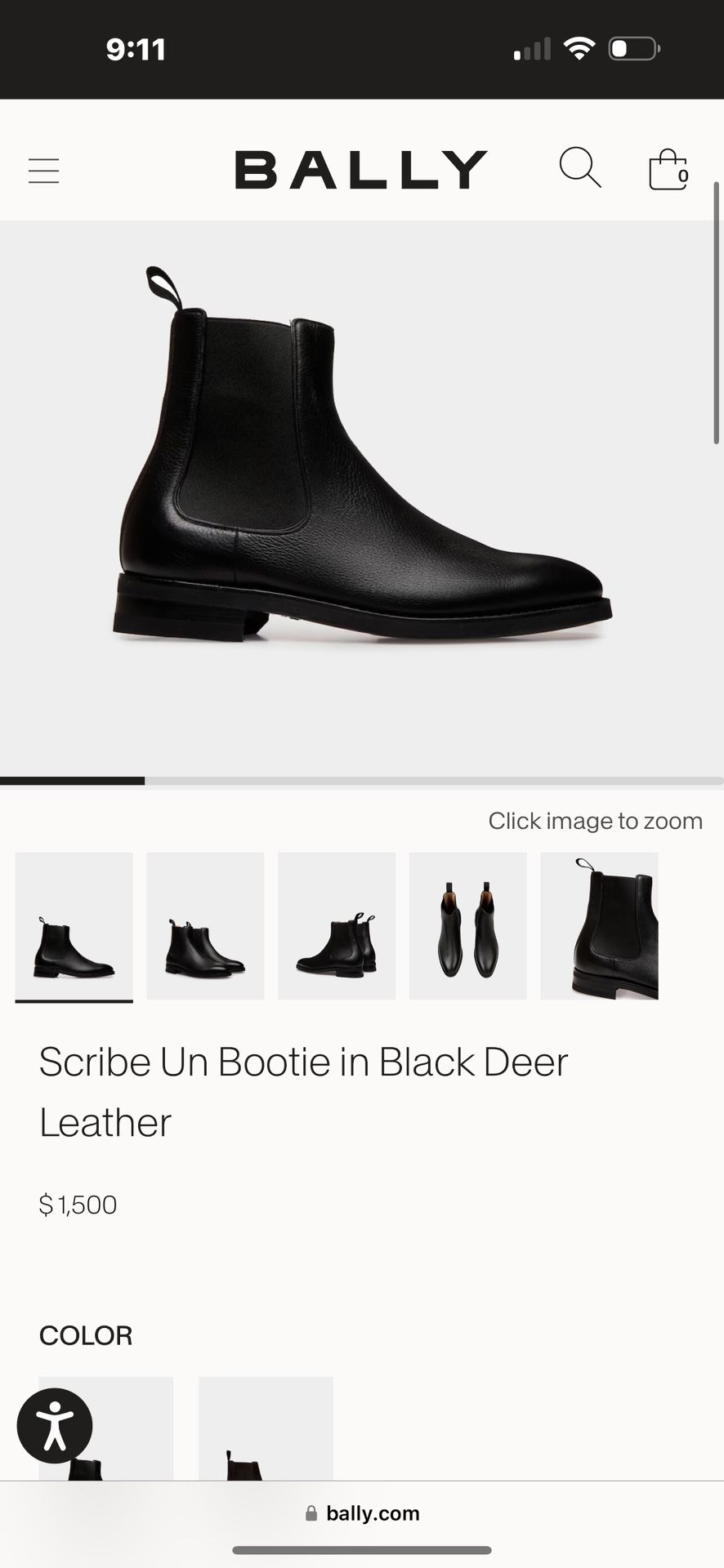This screenshot has height=1568, width=724.
Task: Click the search magnifier icon
Action: point(581,168)
